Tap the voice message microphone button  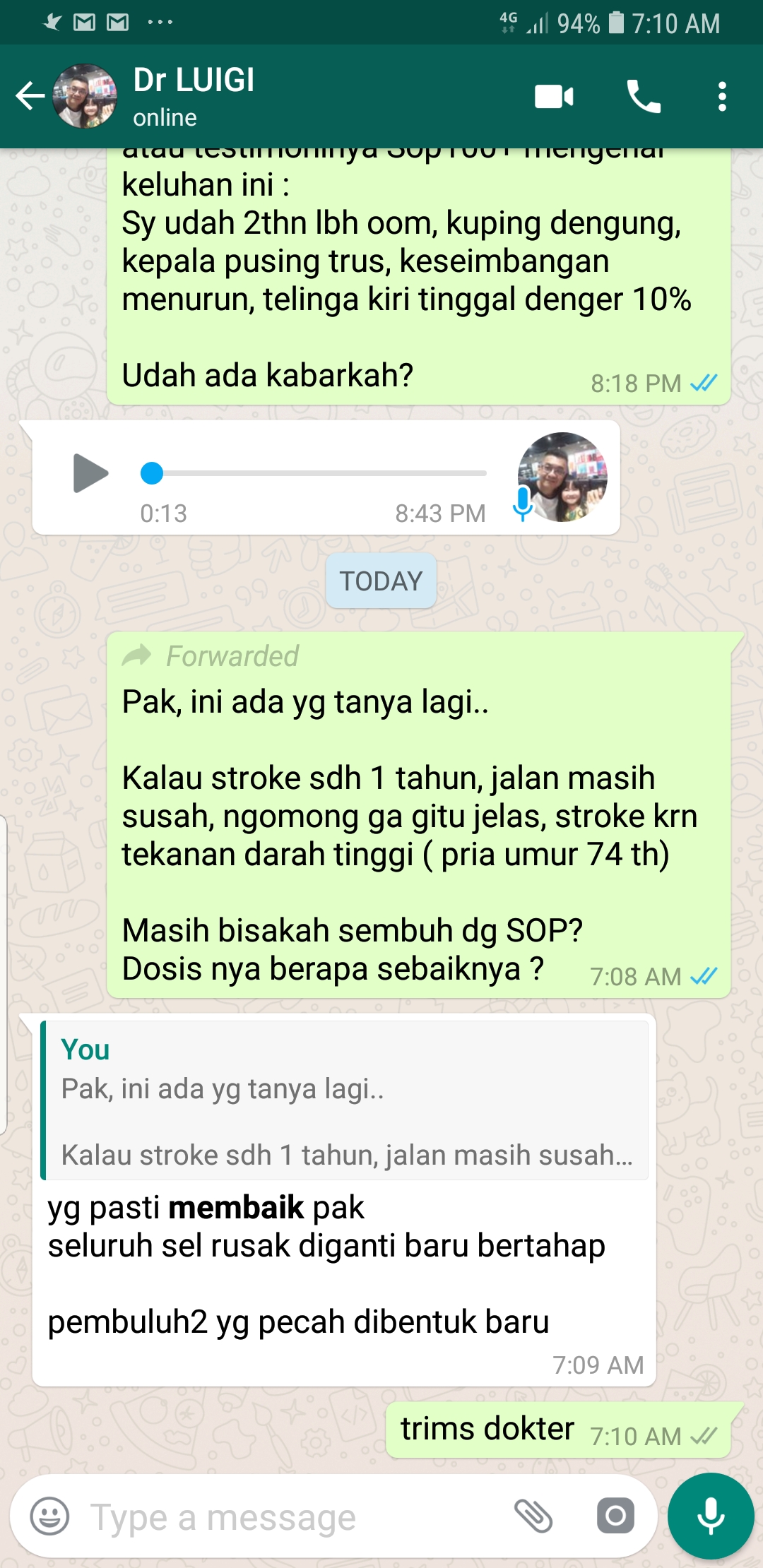coord(711,1516)
